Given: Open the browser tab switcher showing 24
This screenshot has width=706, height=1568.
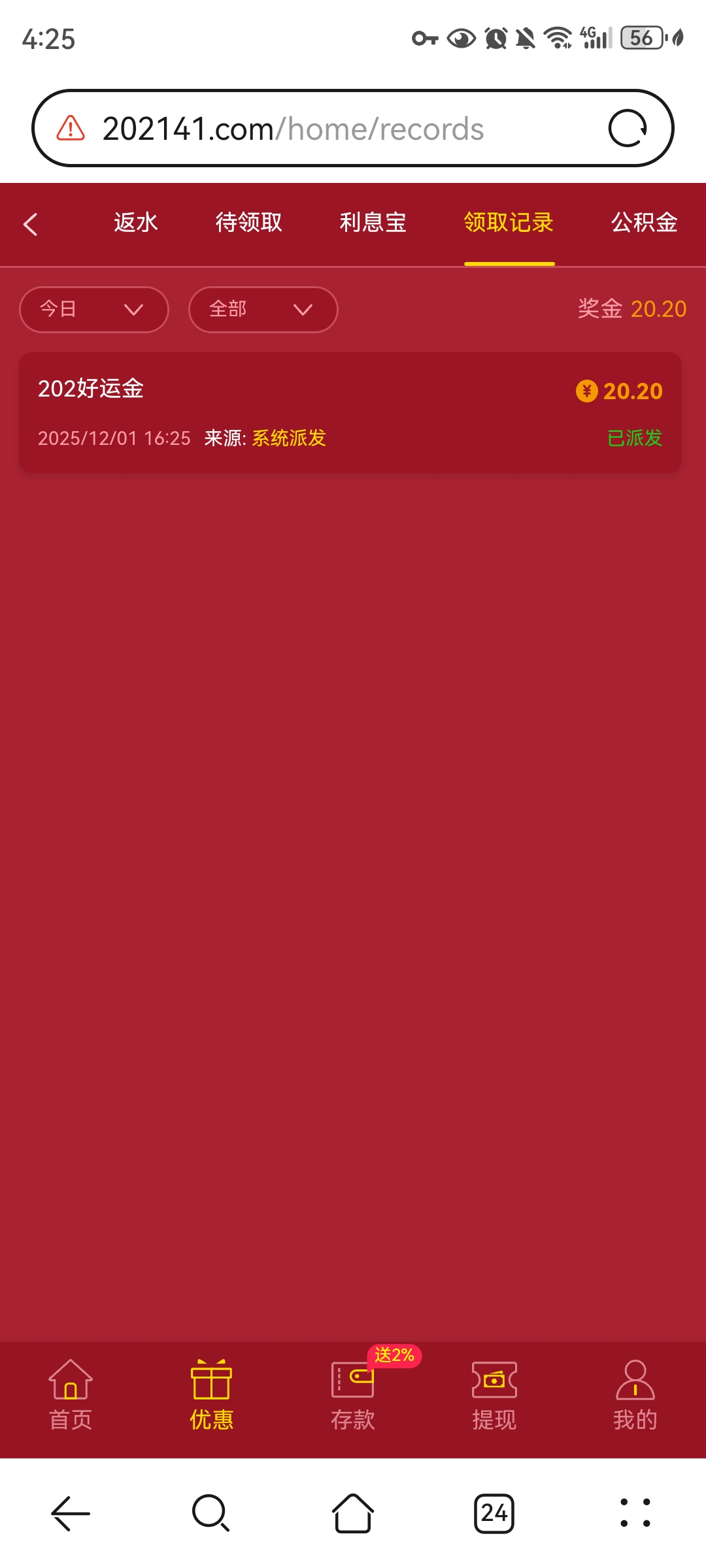Looking at the screenshot, I should click(x=494, y=1513).
